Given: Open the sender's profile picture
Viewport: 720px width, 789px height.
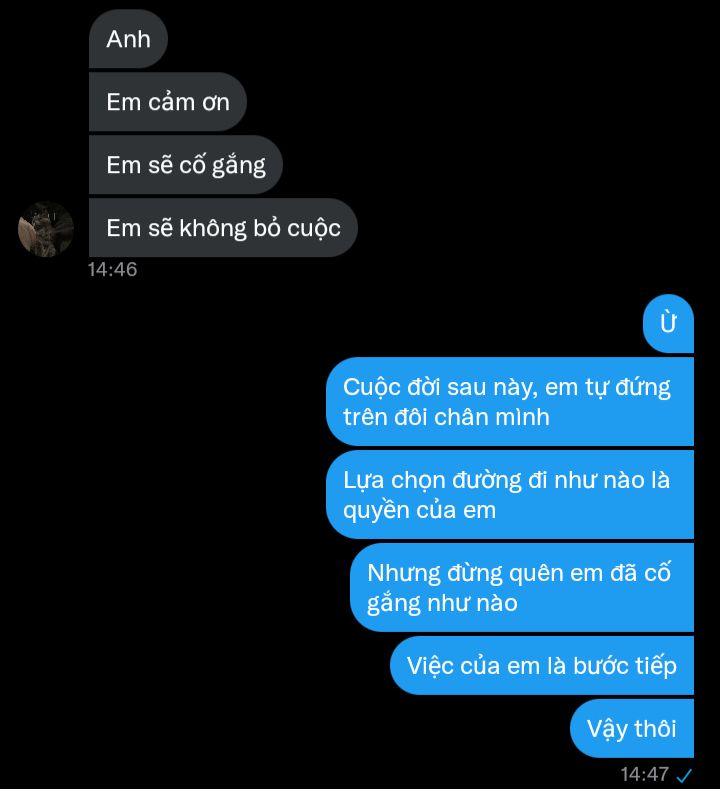Looking at the screenshot, I should [46, 229].
